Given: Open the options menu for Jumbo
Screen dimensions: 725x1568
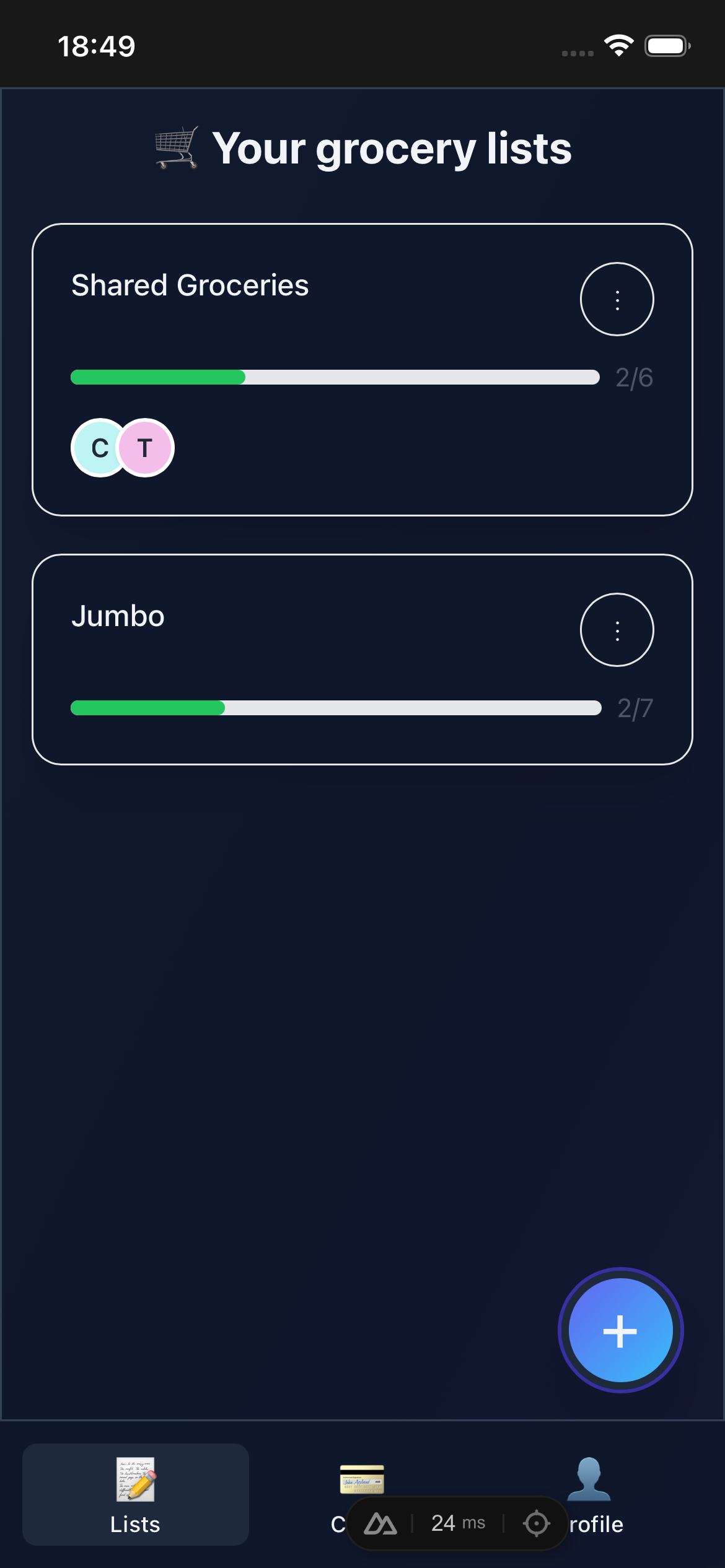Looking at the screenshot, I should coord(617,630).
